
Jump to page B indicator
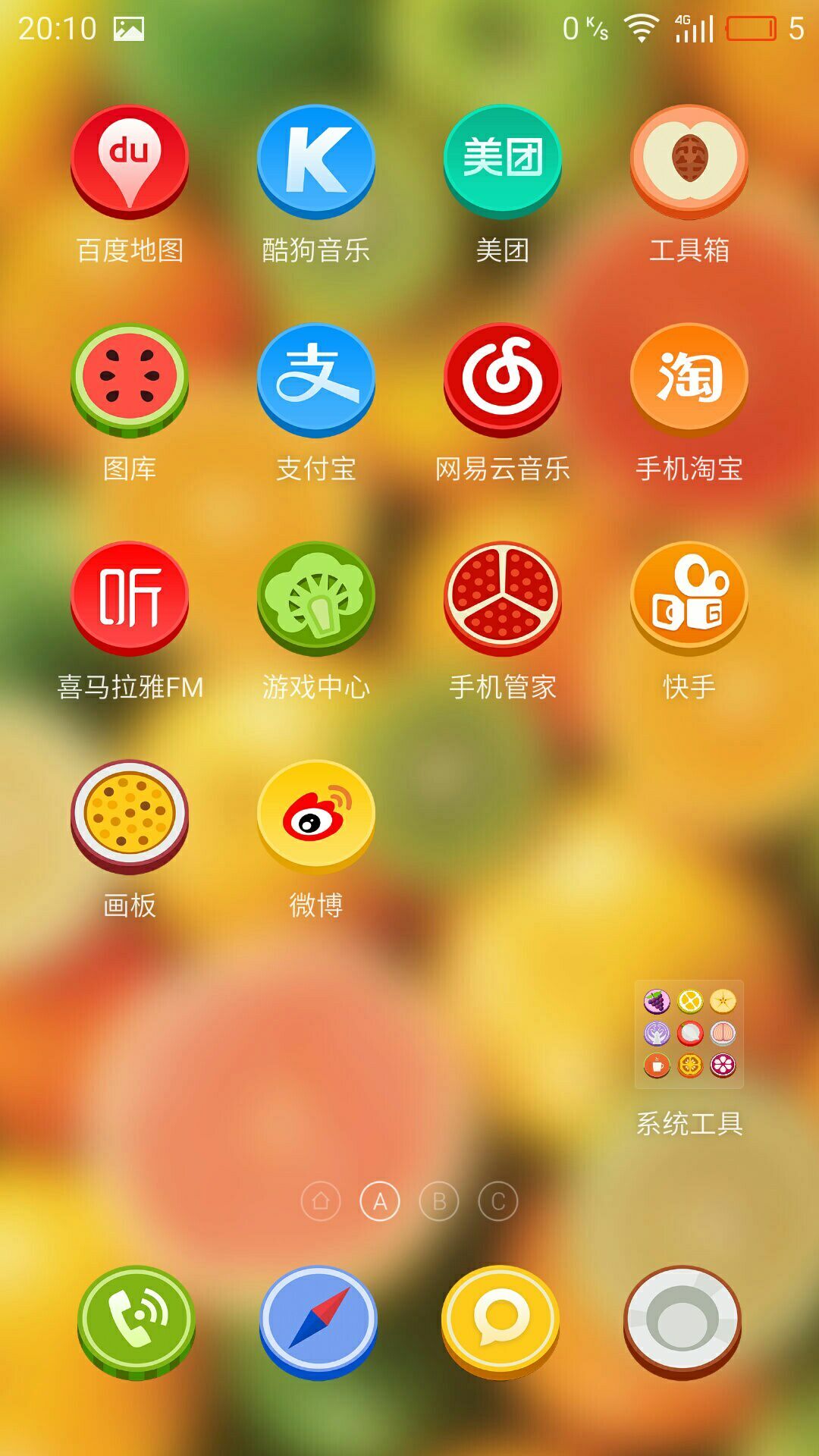(439, 1201)
